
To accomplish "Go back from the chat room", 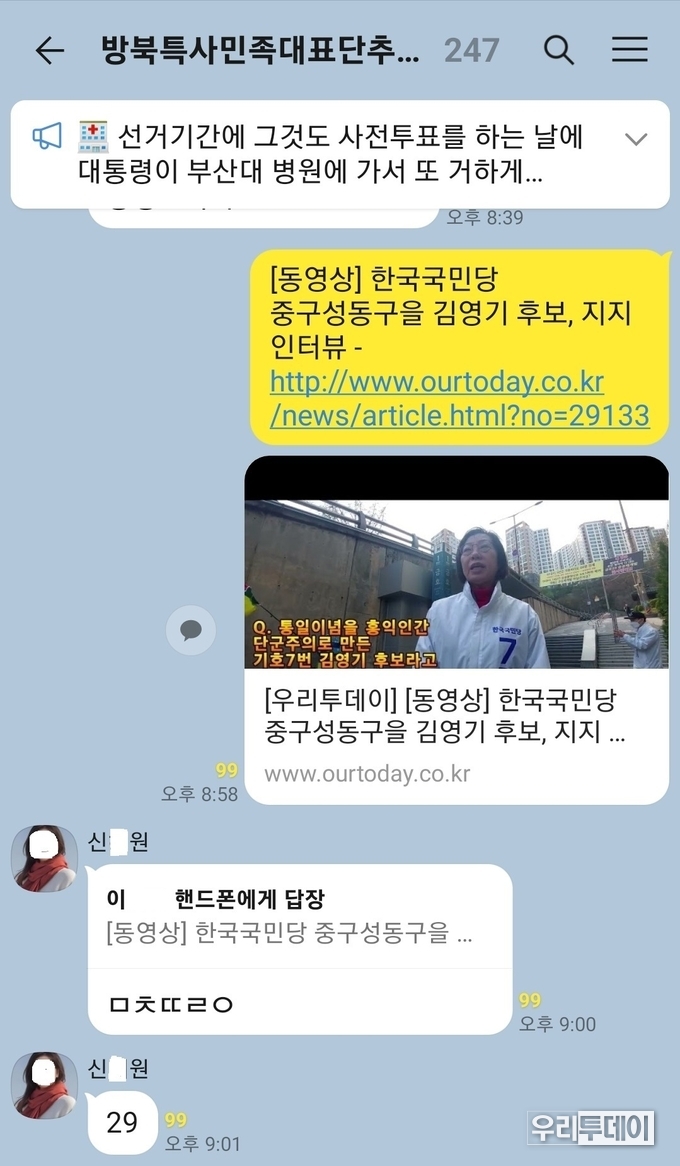I will coord(49,51).
